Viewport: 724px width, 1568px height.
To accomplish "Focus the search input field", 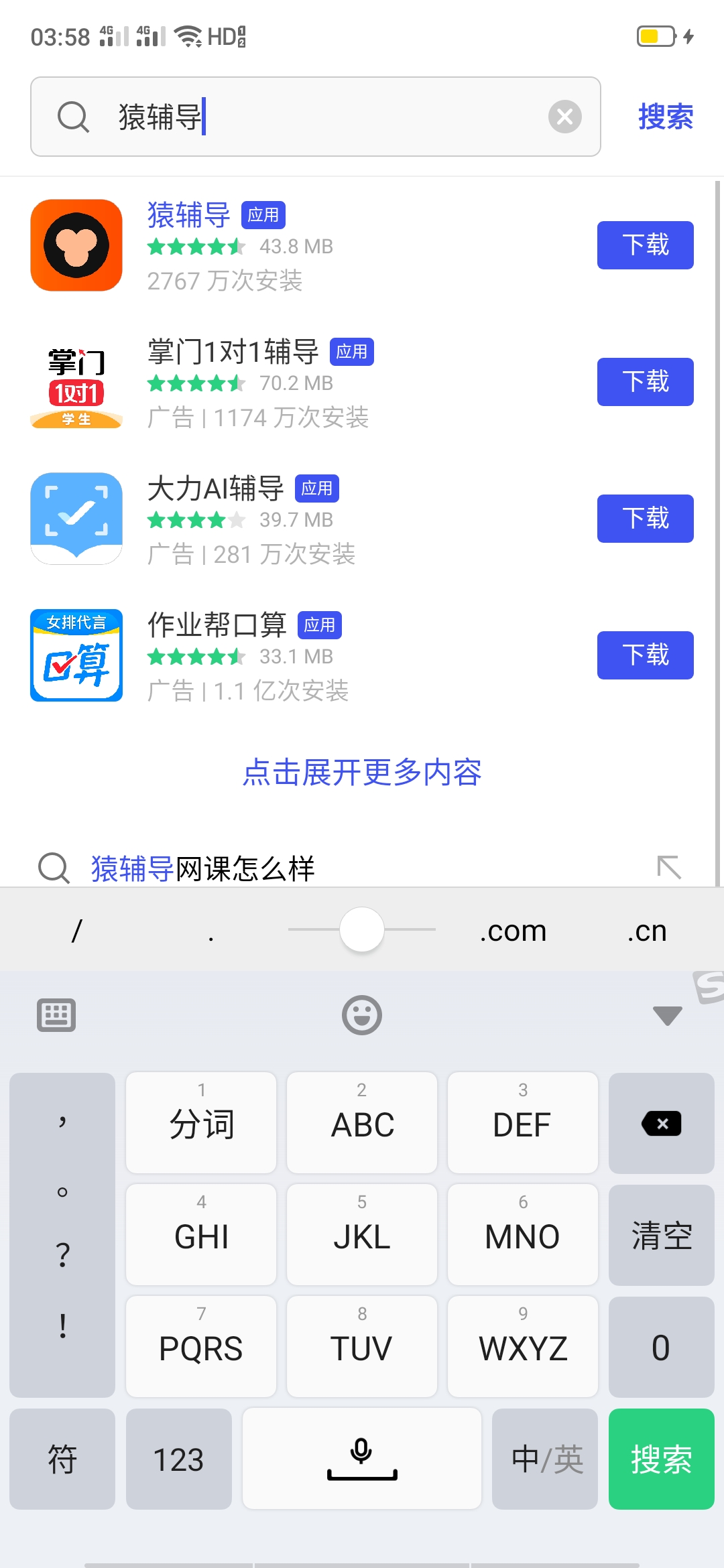I will point(315,117).
